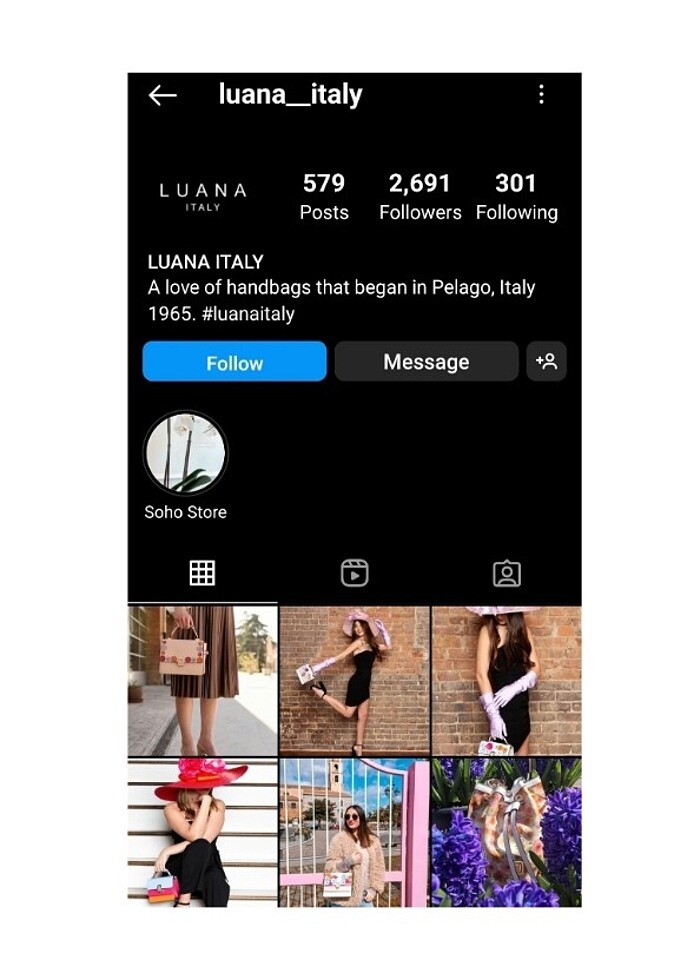Viewport: 700px width, 980px height.
Task: Open suggested accounts with add-person icon
Action: pyautogui.click(x=546, y=362)
